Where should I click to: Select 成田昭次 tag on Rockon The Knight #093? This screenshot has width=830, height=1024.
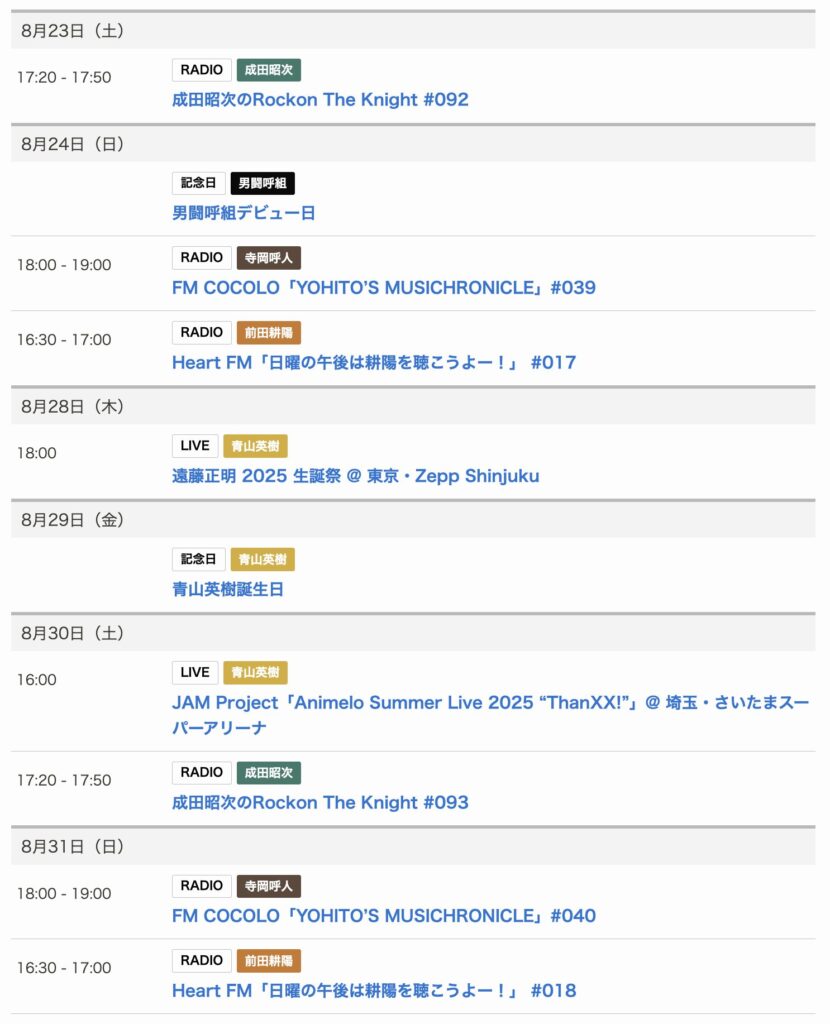pyautogui.click(x=269, y=772)
